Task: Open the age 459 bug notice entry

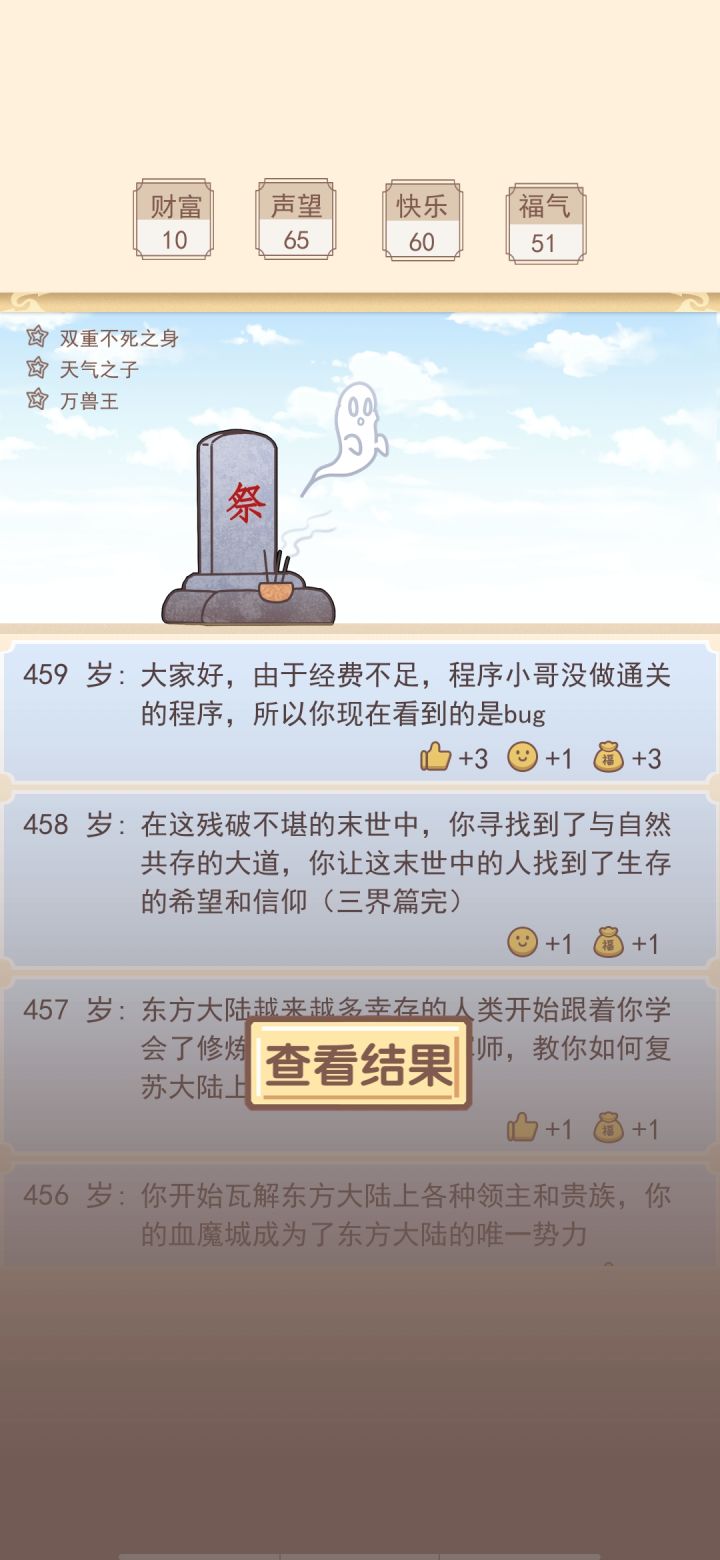Action: coord(360,712)
